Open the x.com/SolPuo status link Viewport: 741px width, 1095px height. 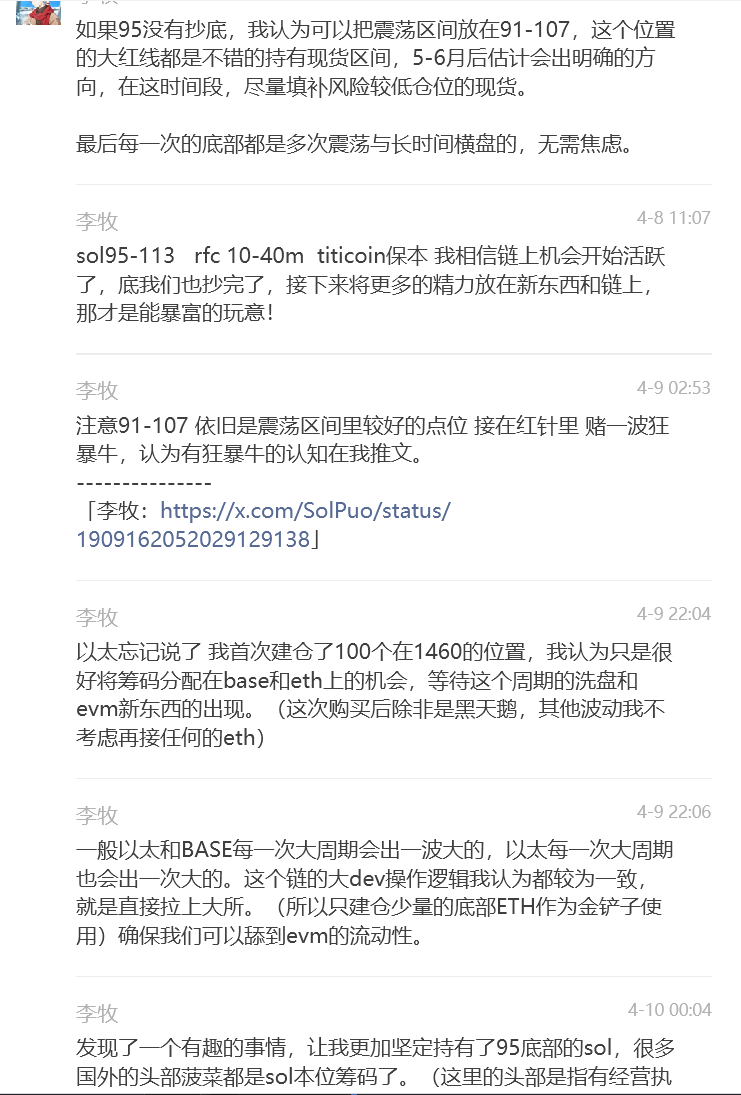tap(304, 511)
